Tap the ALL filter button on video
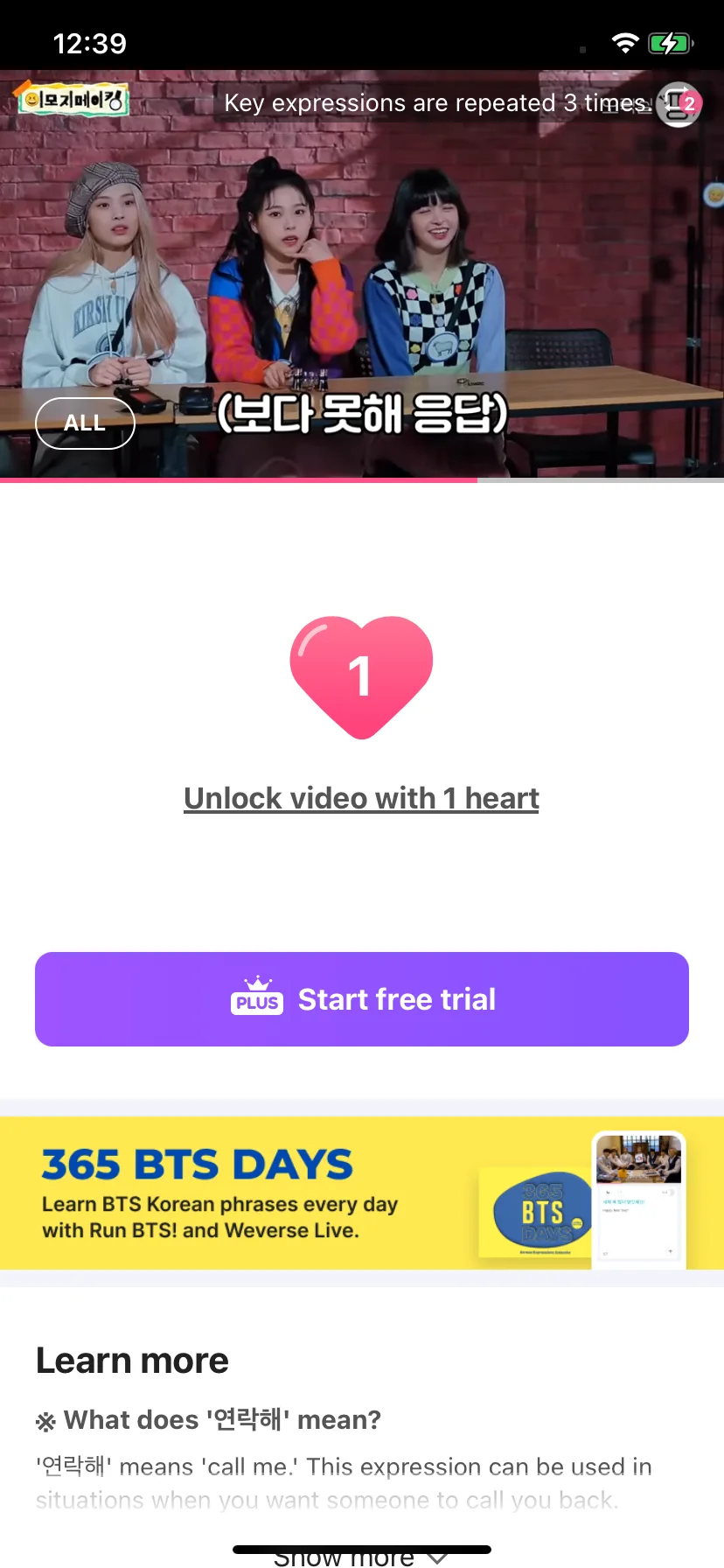Image resolution: width=724 pixels, height=1568 pixels. click(x=85, y=423)
